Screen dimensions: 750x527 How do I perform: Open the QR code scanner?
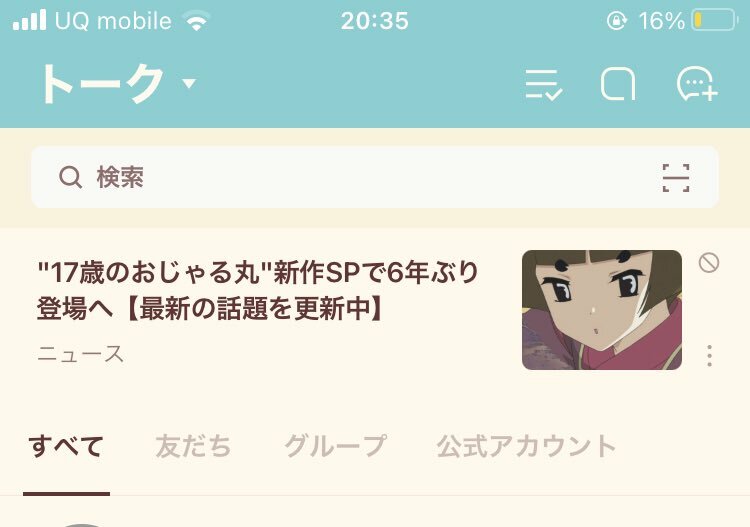pyautogui.click(x=676, y=178)
